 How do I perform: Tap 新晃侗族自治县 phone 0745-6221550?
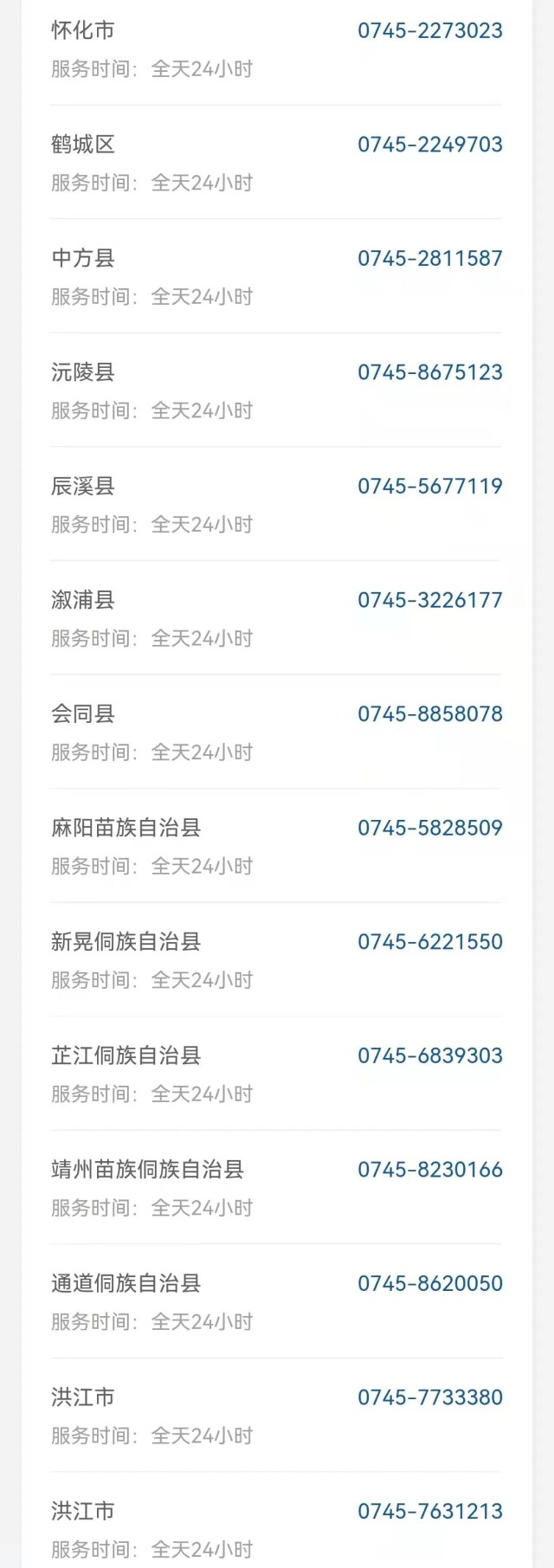click(429, 942)
